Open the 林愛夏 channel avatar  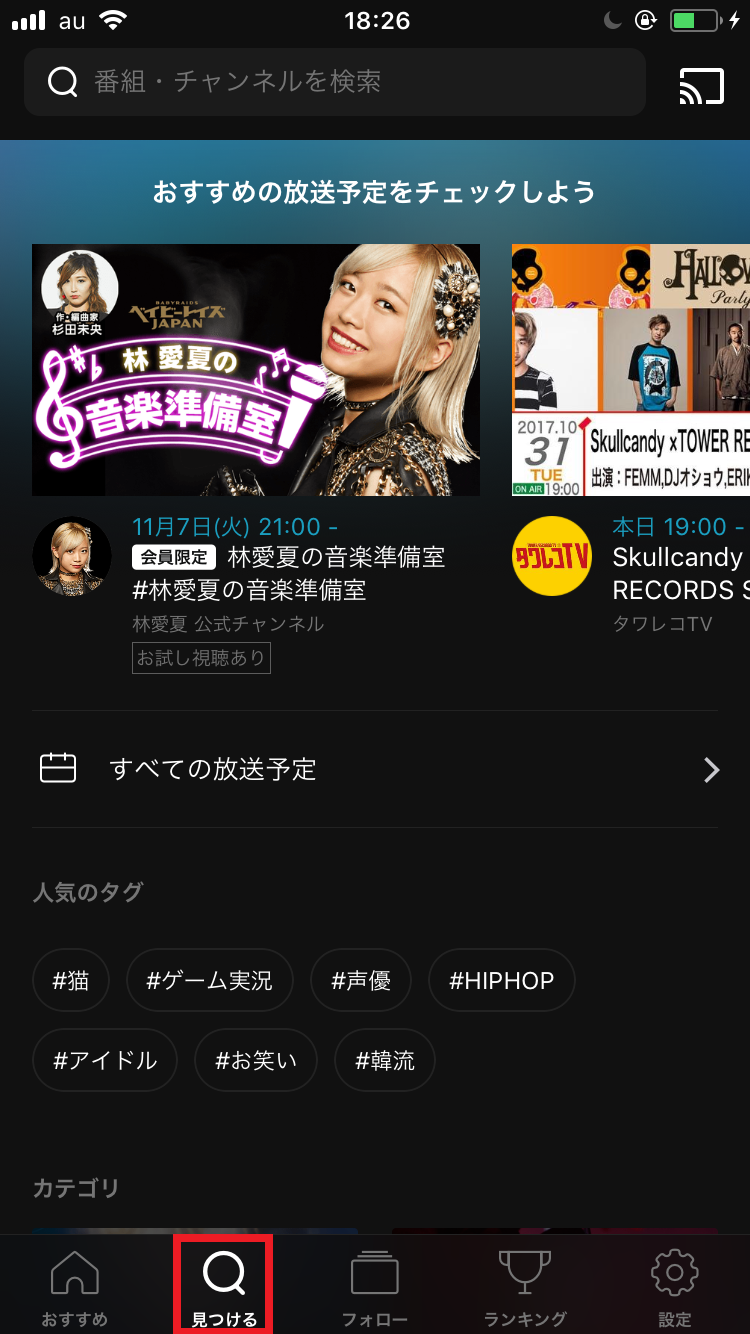(x=72, y=556)
